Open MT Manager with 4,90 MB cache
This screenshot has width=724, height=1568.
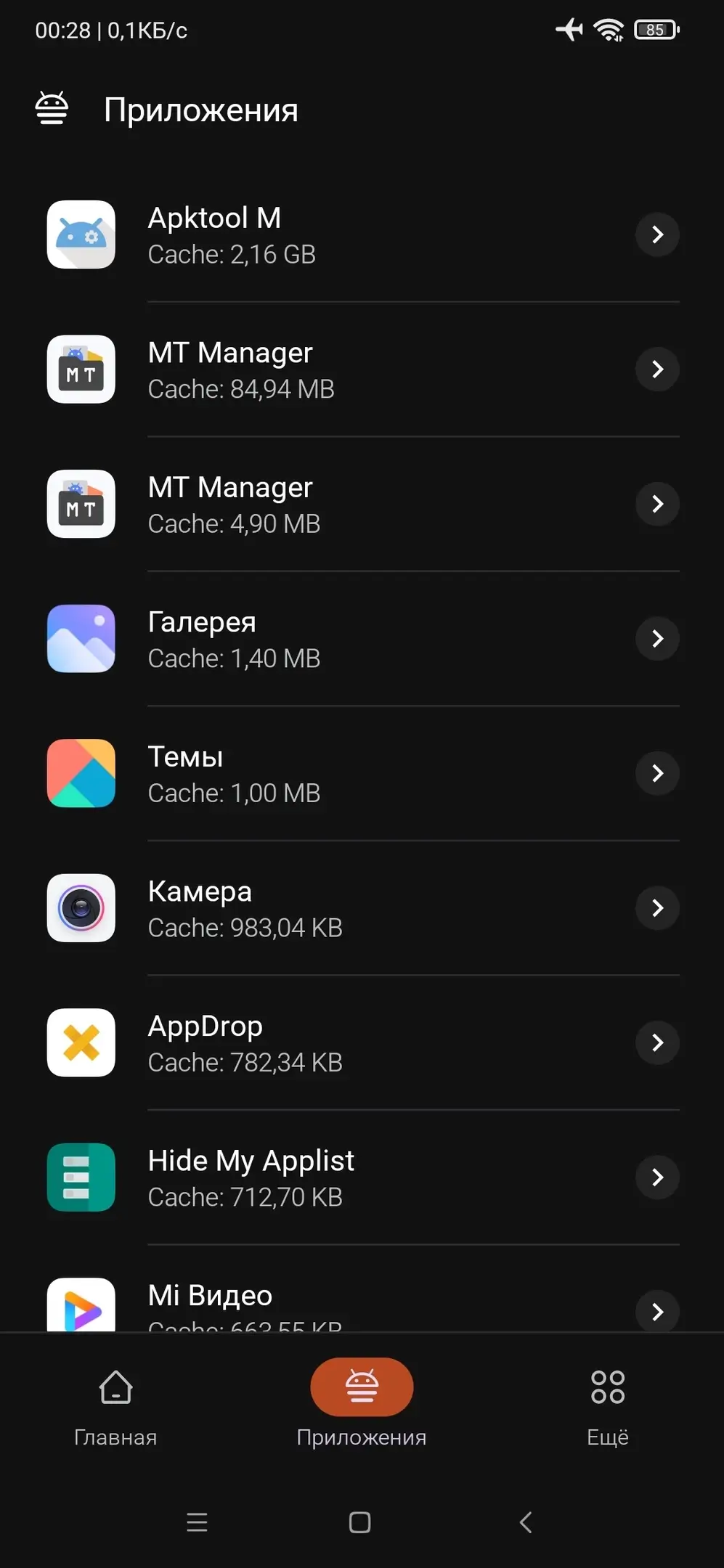point(362,504)
